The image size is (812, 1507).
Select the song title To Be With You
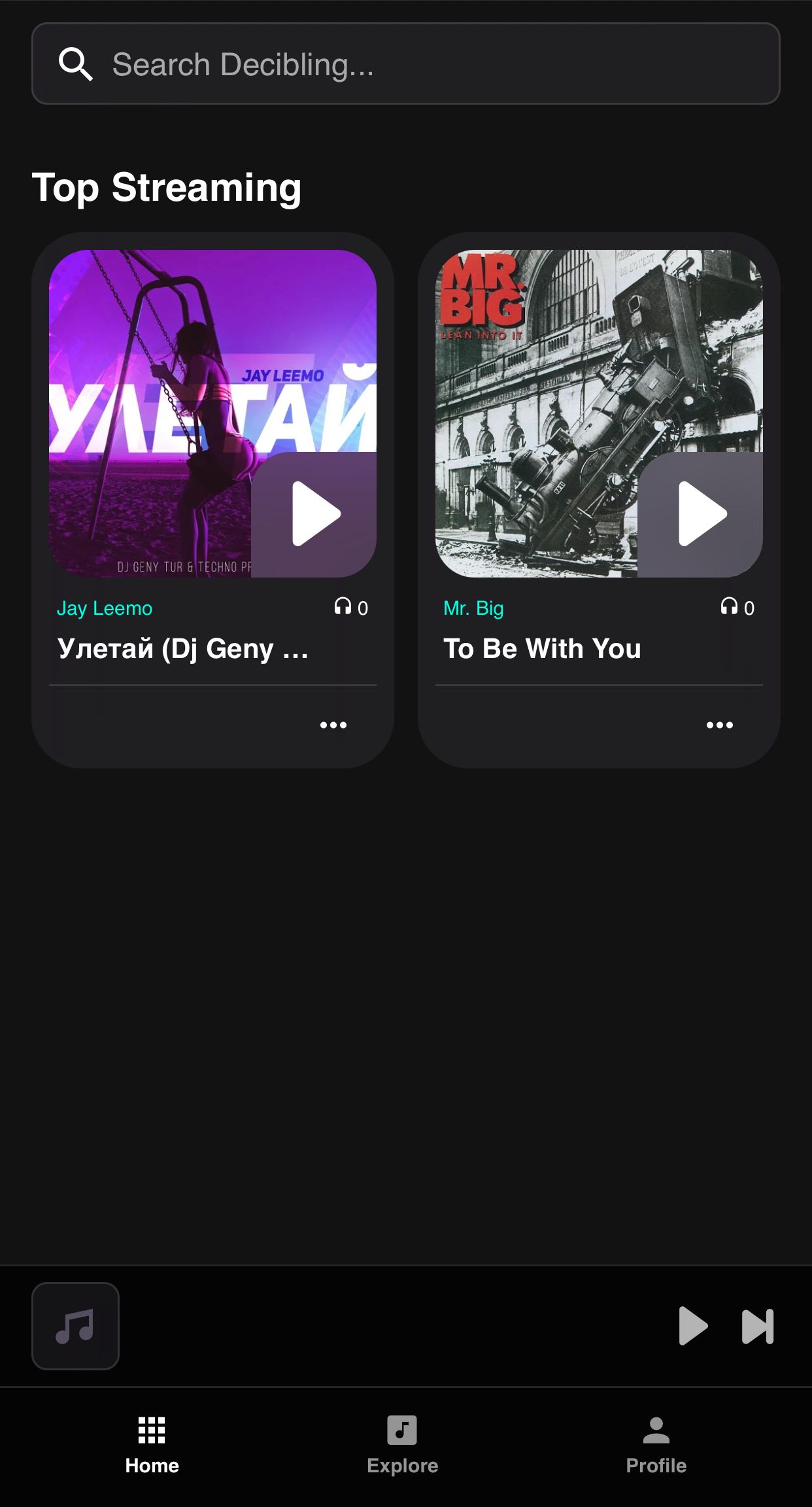tap(541, 649)
